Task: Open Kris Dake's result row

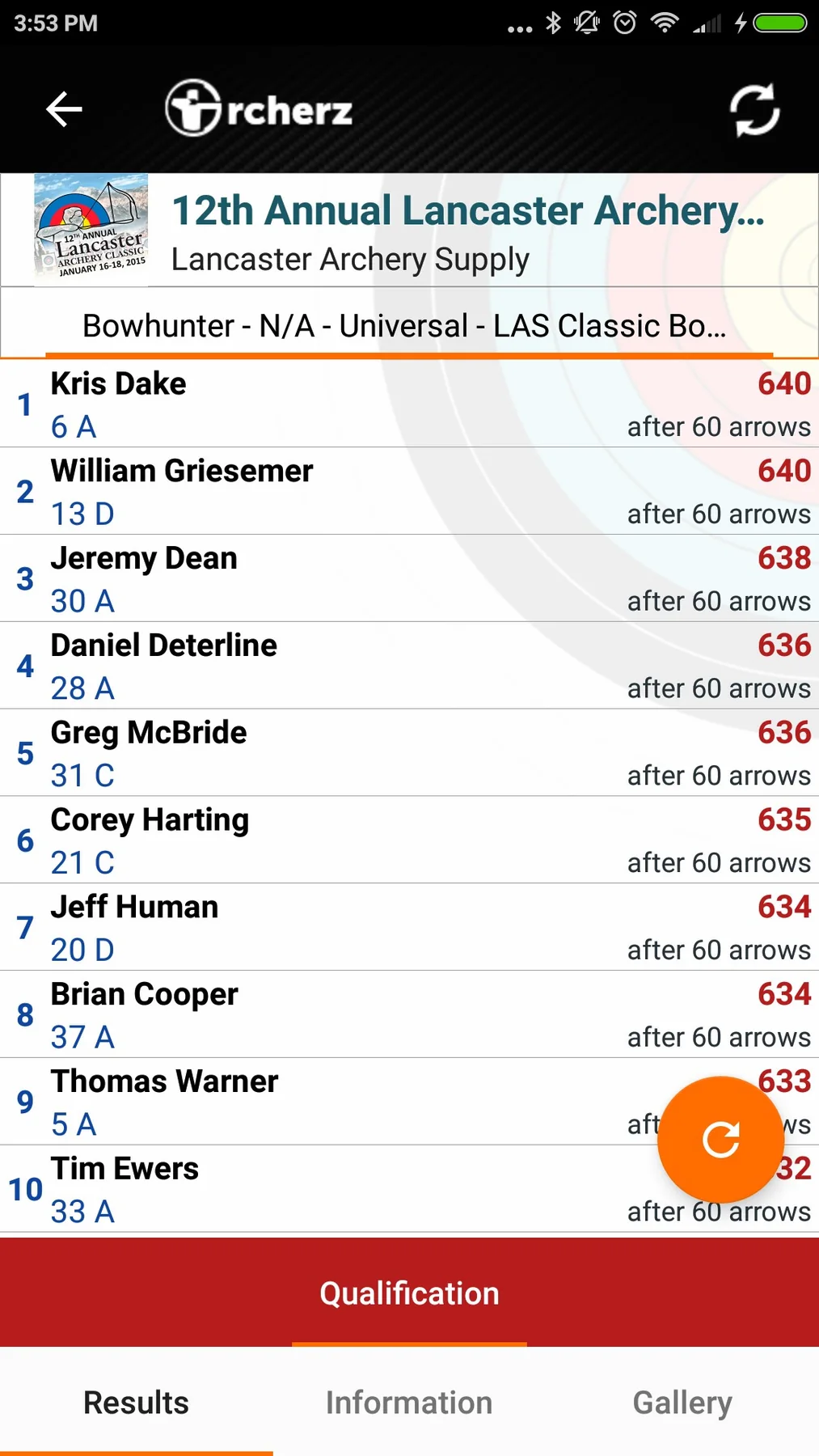Action: pyautogui.click(x=409, y=404)
